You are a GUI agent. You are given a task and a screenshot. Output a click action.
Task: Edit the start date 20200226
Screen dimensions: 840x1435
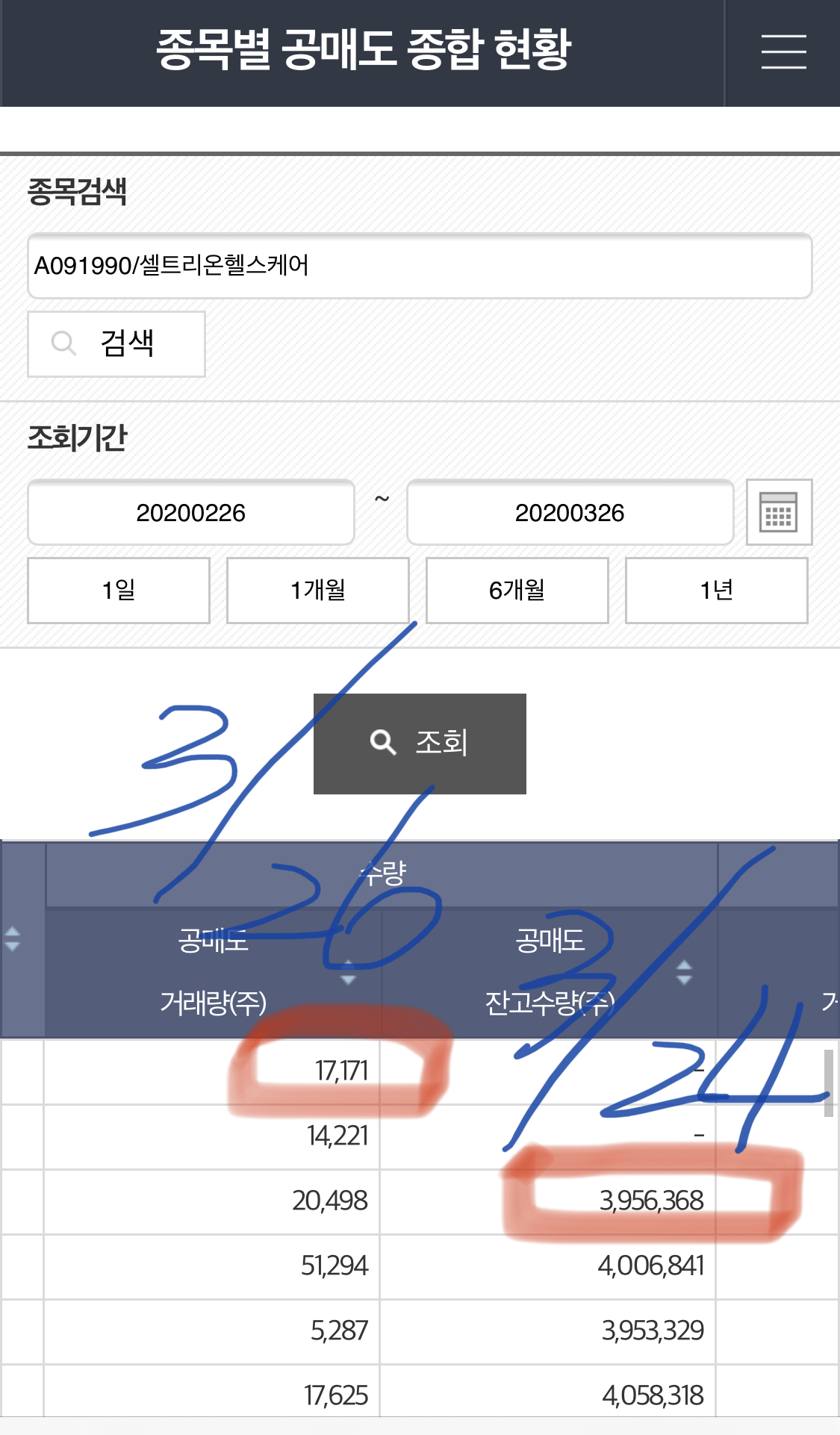pyautogui.click(x=191, y=513)
